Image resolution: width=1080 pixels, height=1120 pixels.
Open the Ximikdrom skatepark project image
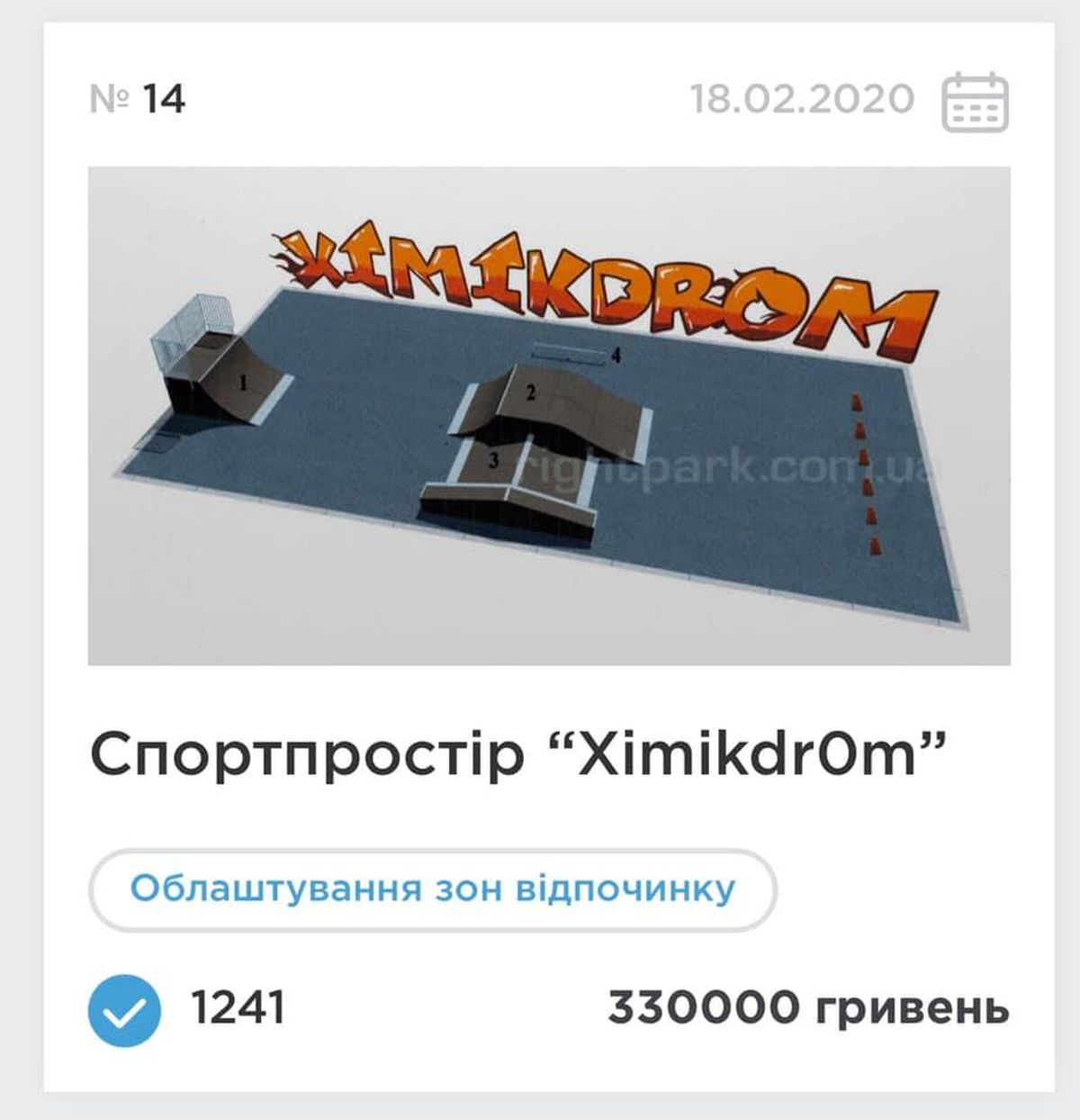pos(548,415)
